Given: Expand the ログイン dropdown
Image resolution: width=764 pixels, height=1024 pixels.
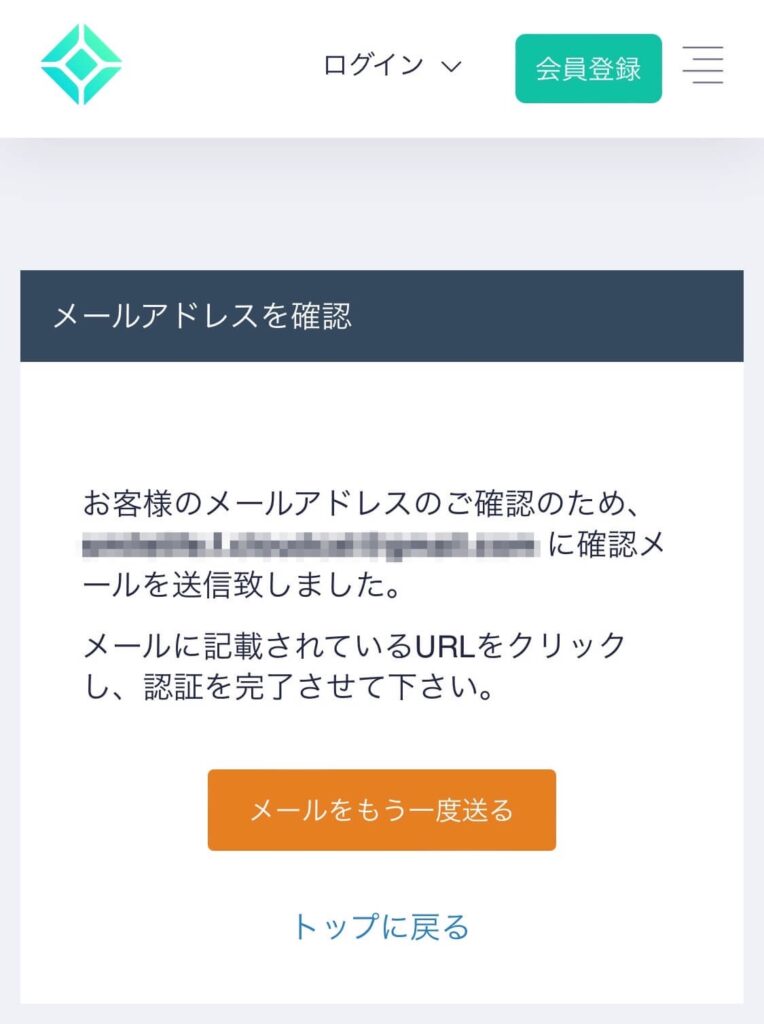Looking at the screenshot, I should [x=392, y=66].
